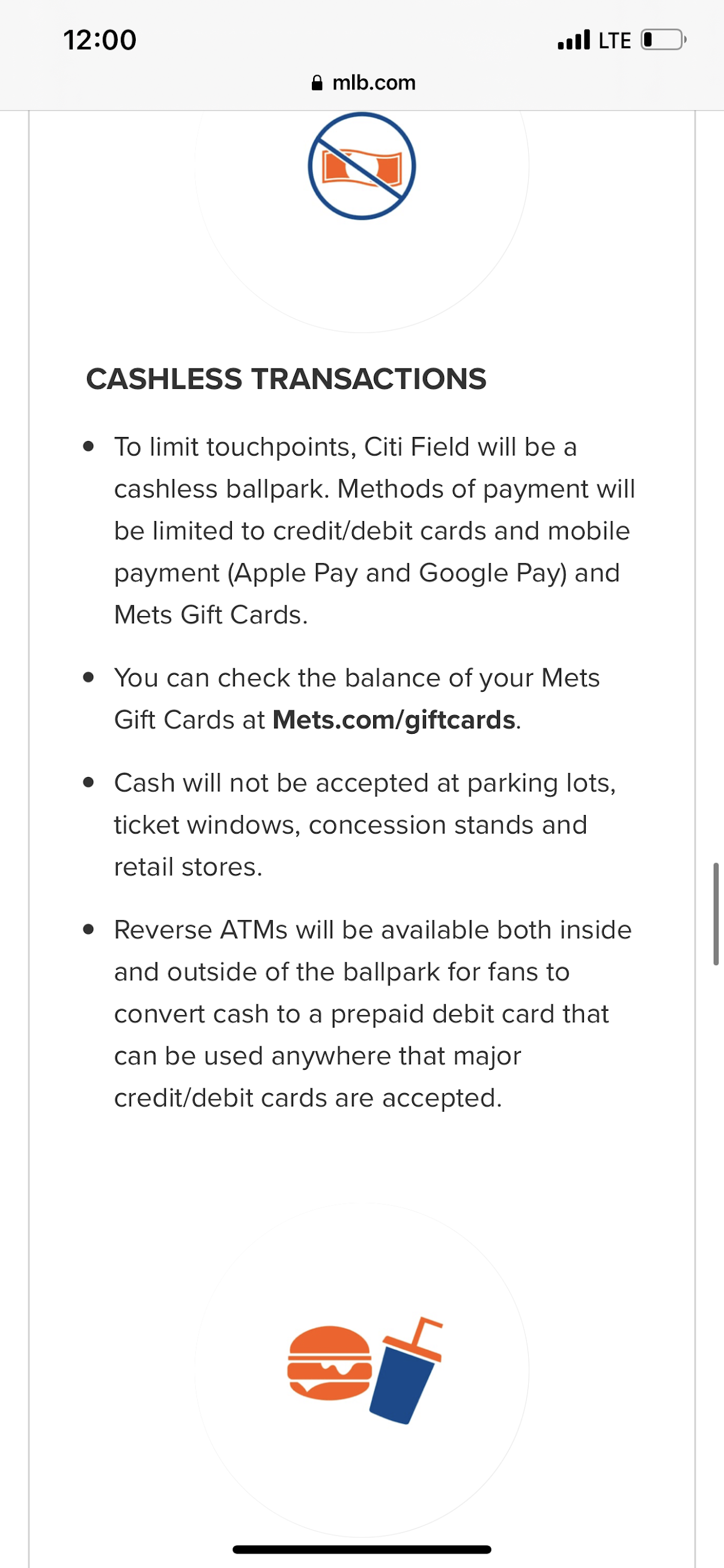Tap the mlb.com address bar
This screenshot has height=1568, width=724.
click(362, 83)
